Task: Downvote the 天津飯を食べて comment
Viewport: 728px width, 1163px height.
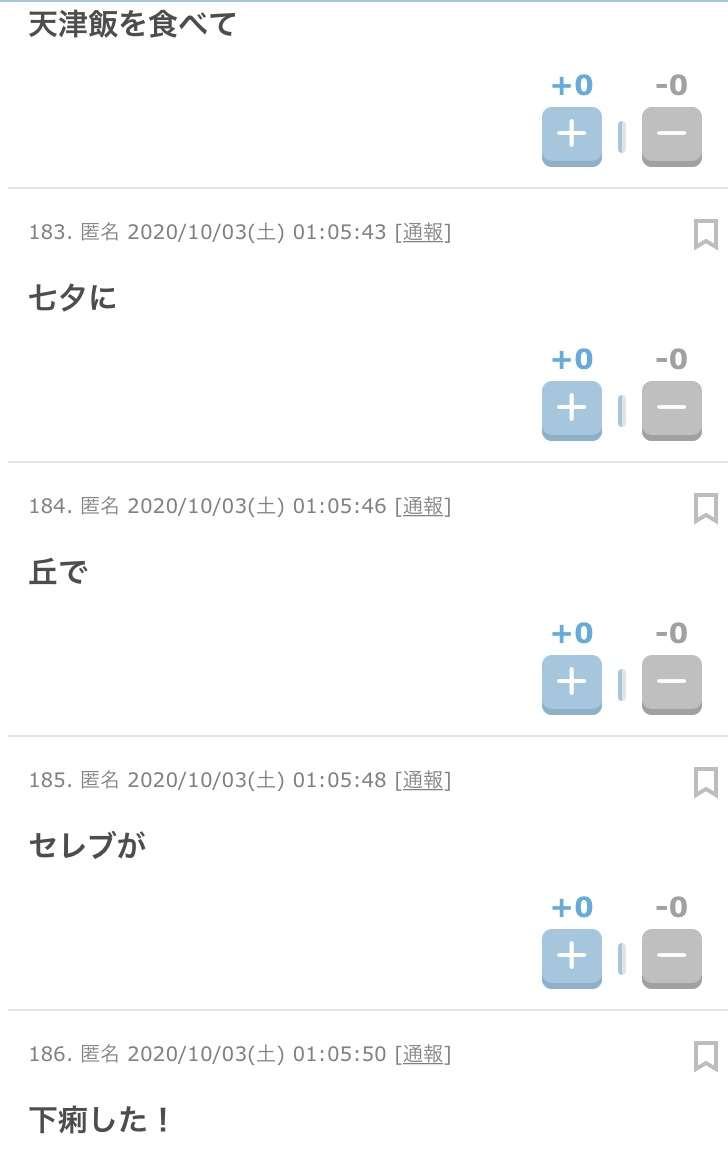Action: pos(671,135)
